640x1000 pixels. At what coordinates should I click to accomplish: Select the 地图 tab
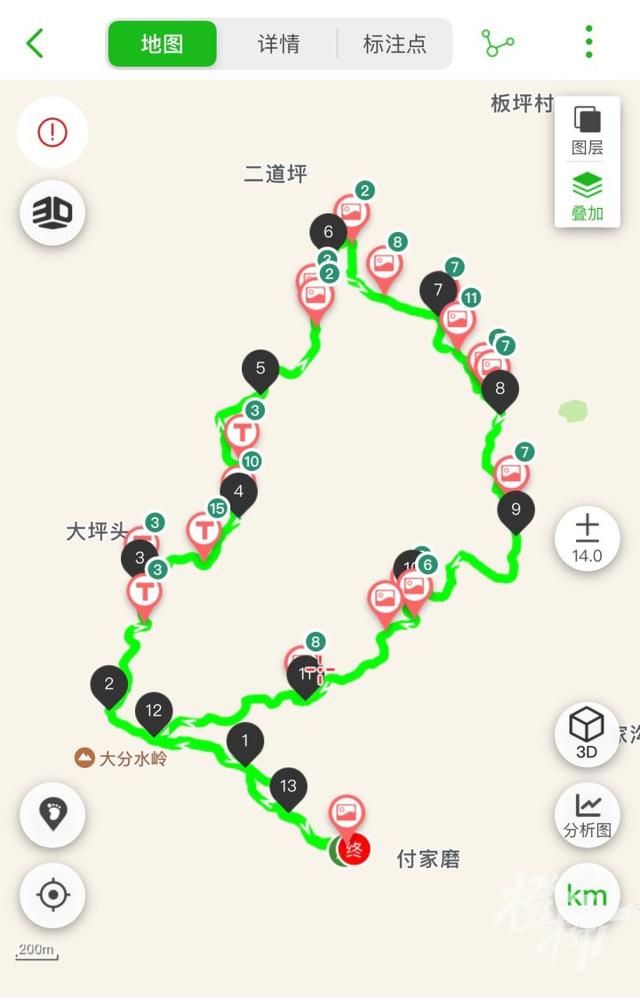tap(163, 44)
